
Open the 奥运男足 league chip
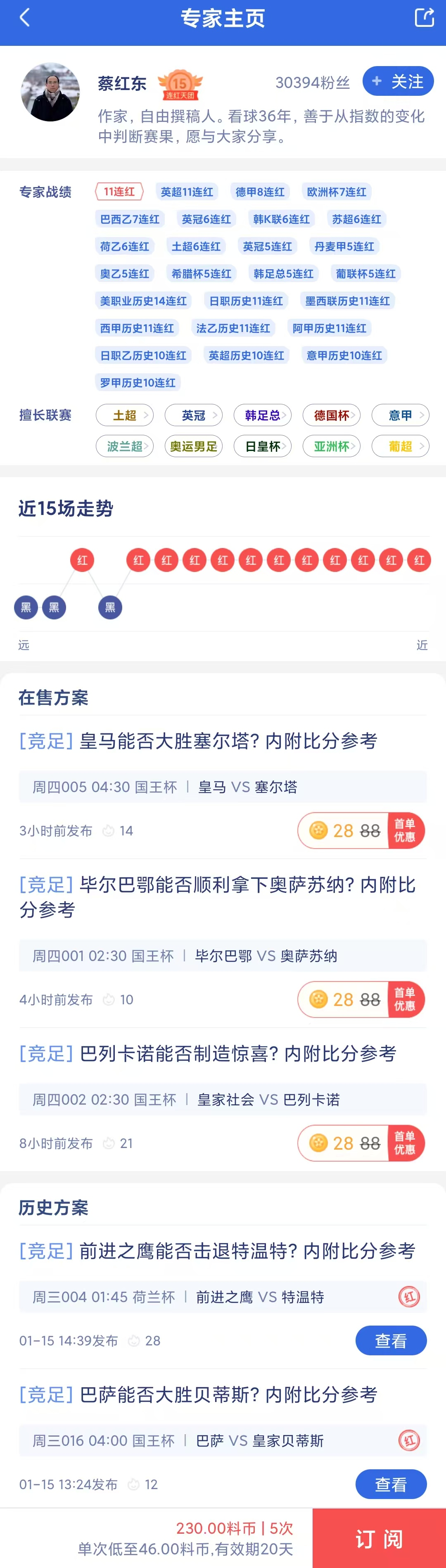tap(194, 446)
